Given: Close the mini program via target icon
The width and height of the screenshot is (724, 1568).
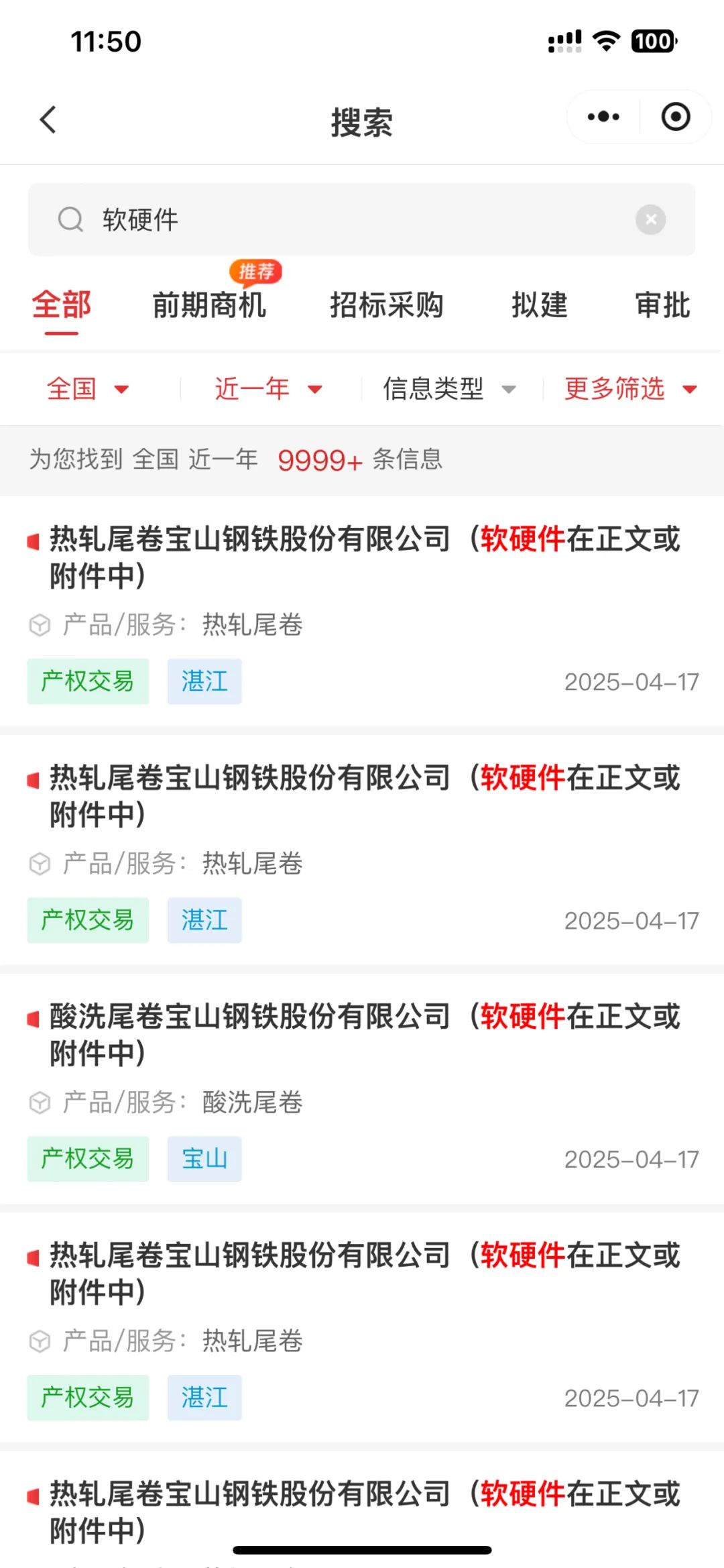Looking at the screenshot, I should coord(676,117).
